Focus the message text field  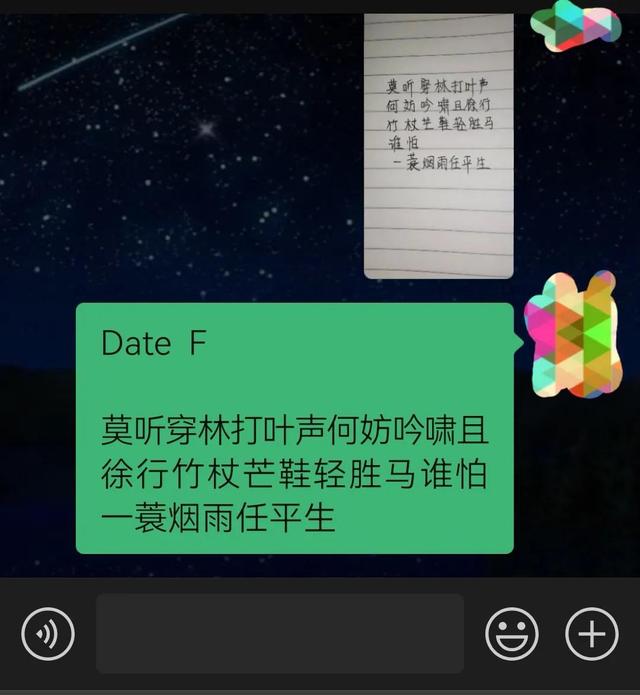280,634
